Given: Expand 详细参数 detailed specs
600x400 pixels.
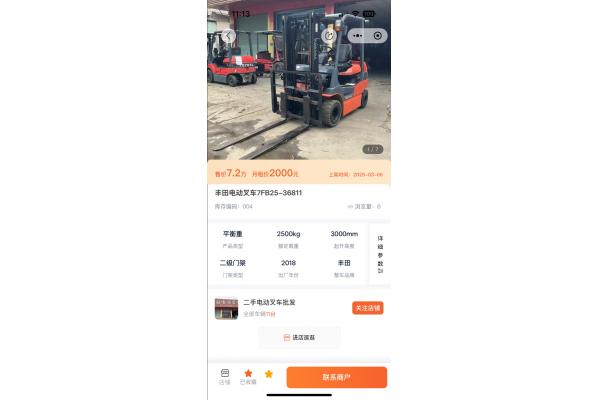Looking at the screenshot, I should (380, 254).
